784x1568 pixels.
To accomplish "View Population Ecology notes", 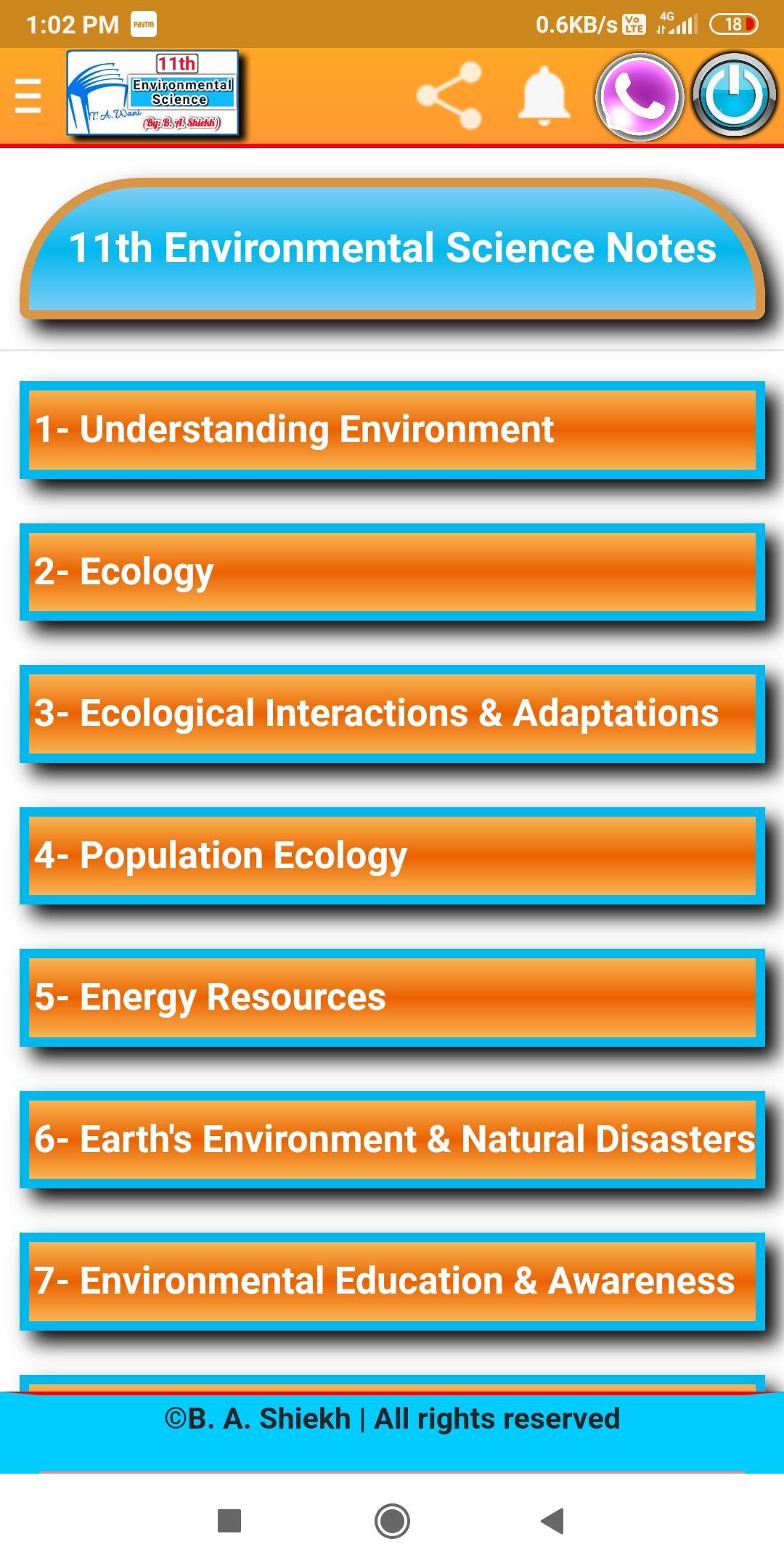I will [392, 855].
